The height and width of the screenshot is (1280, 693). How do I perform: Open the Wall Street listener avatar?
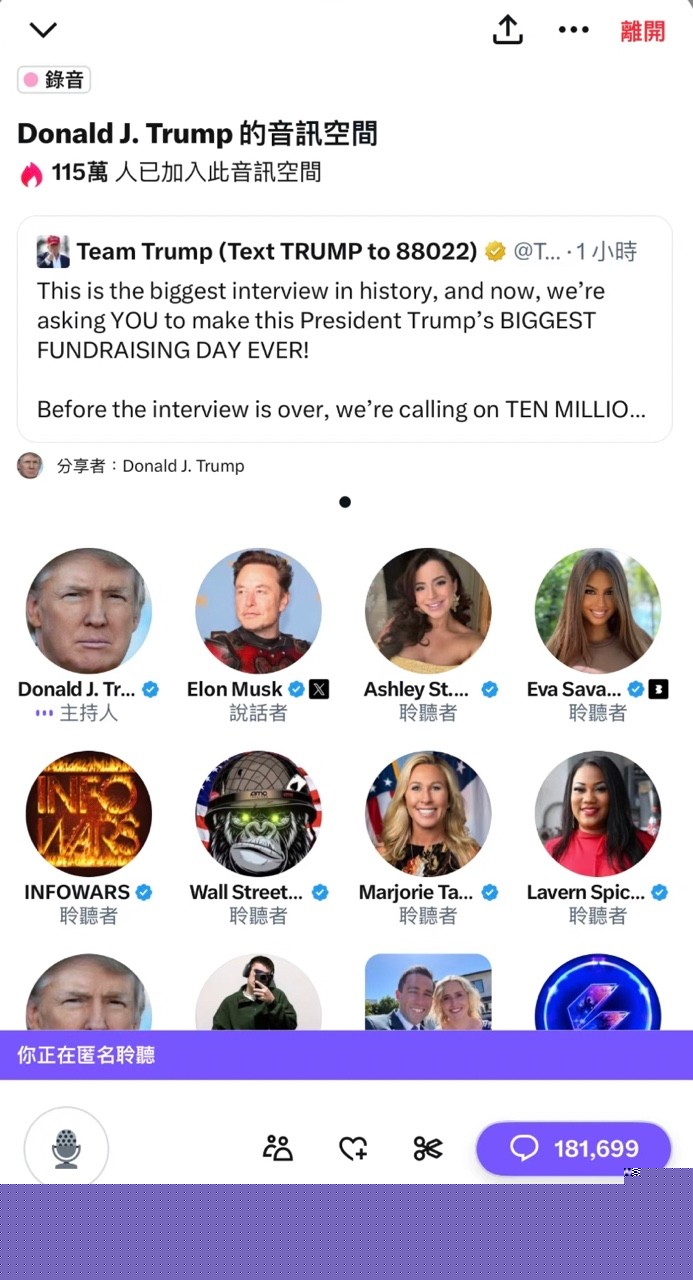258,813
